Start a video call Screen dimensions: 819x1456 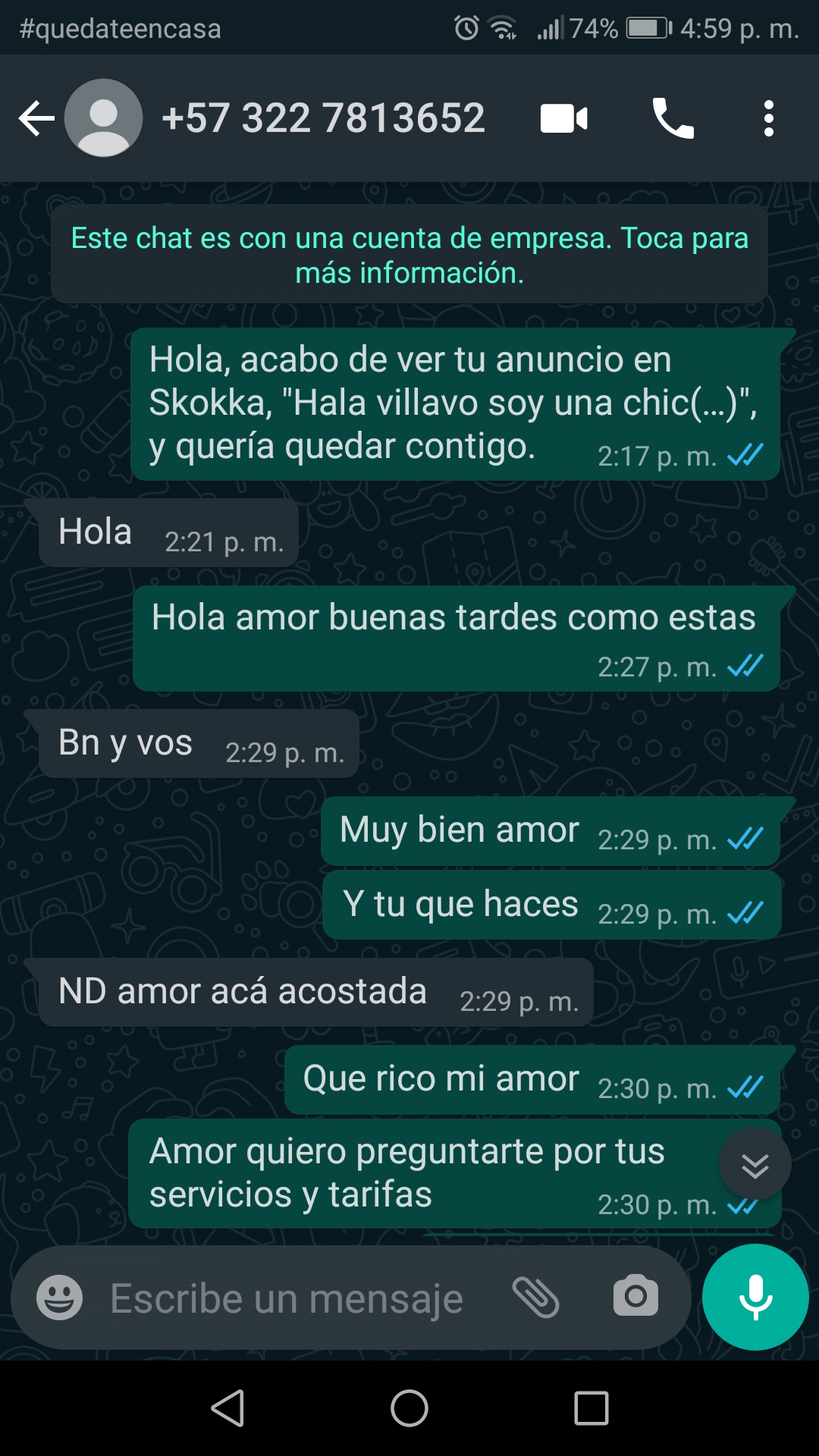click(x=563, y=119)
